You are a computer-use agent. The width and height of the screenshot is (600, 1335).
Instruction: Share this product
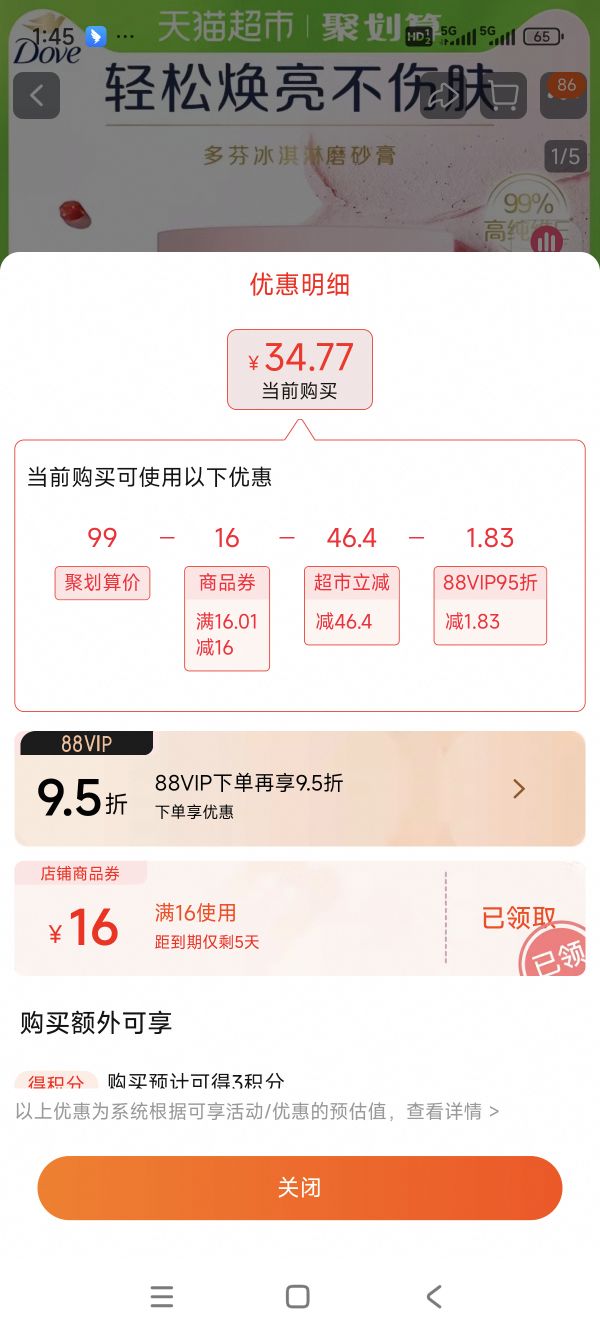[x=443, y=96]
